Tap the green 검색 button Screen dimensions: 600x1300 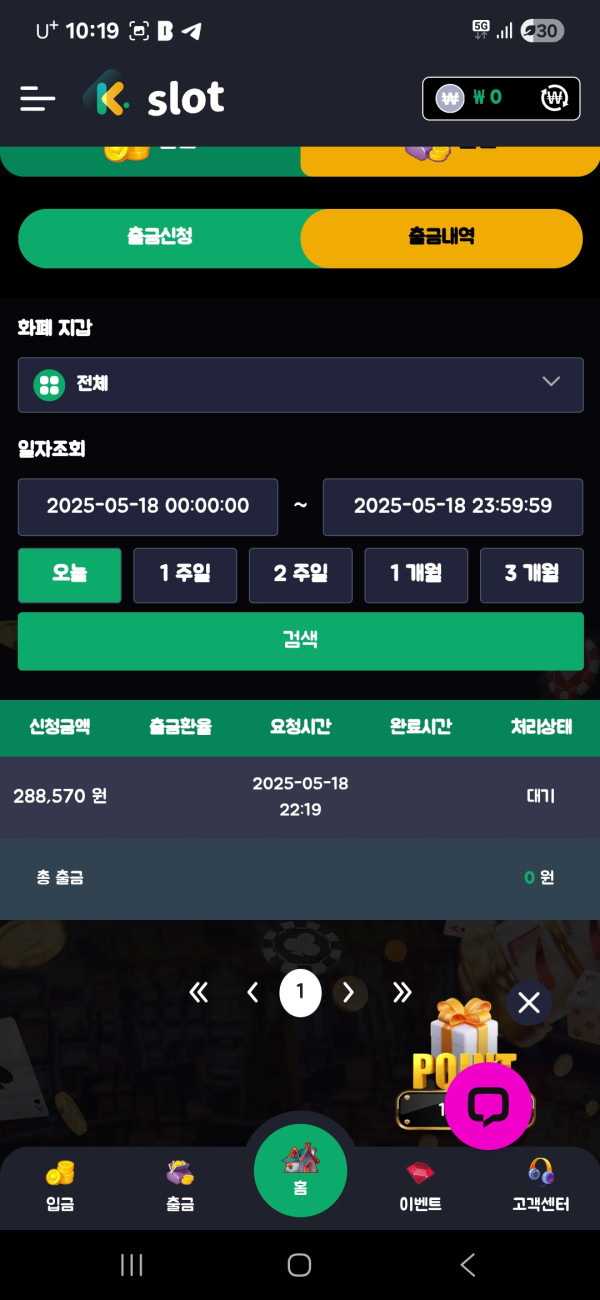click(300, 641)
